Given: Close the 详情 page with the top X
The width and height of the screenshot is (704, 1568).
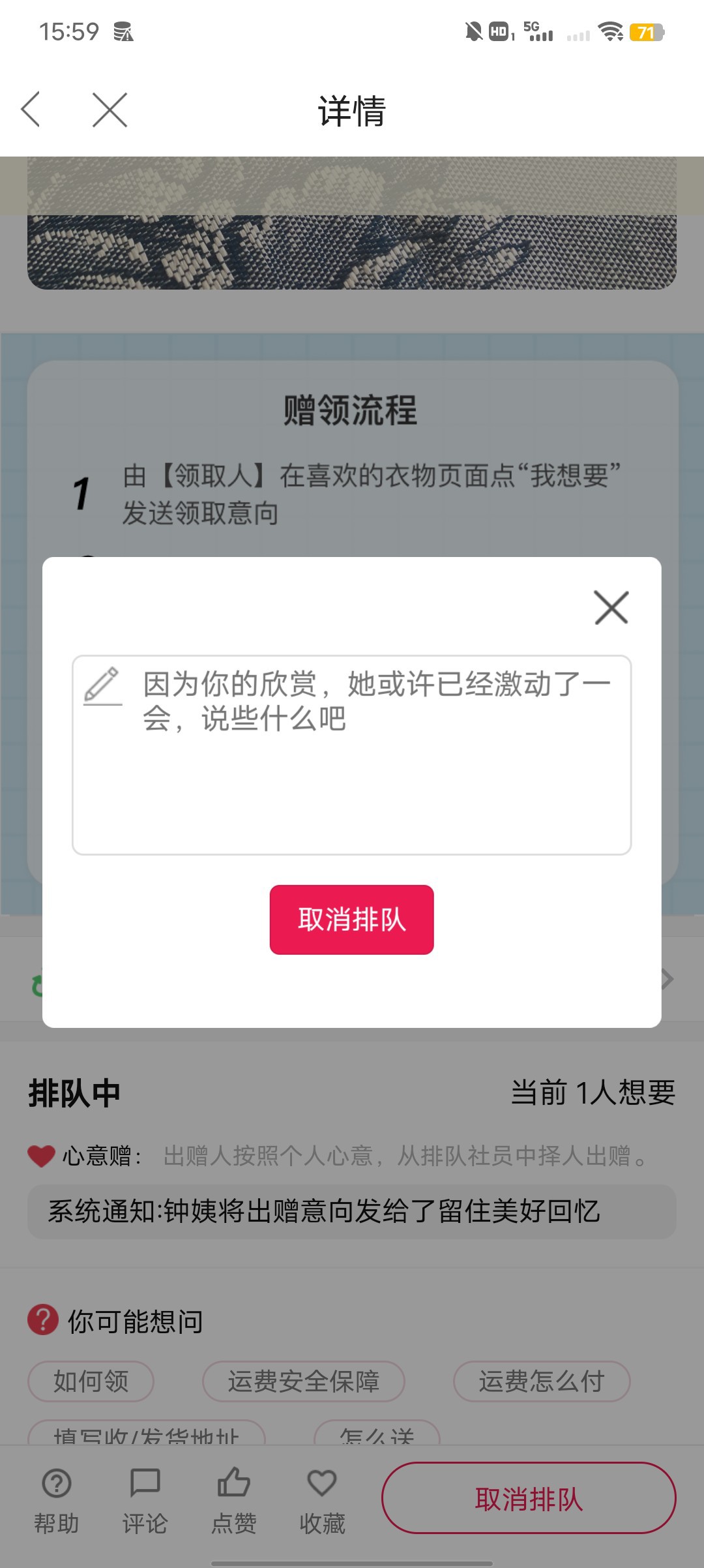Looking at the screenshot, I should [x=110, y=110].
